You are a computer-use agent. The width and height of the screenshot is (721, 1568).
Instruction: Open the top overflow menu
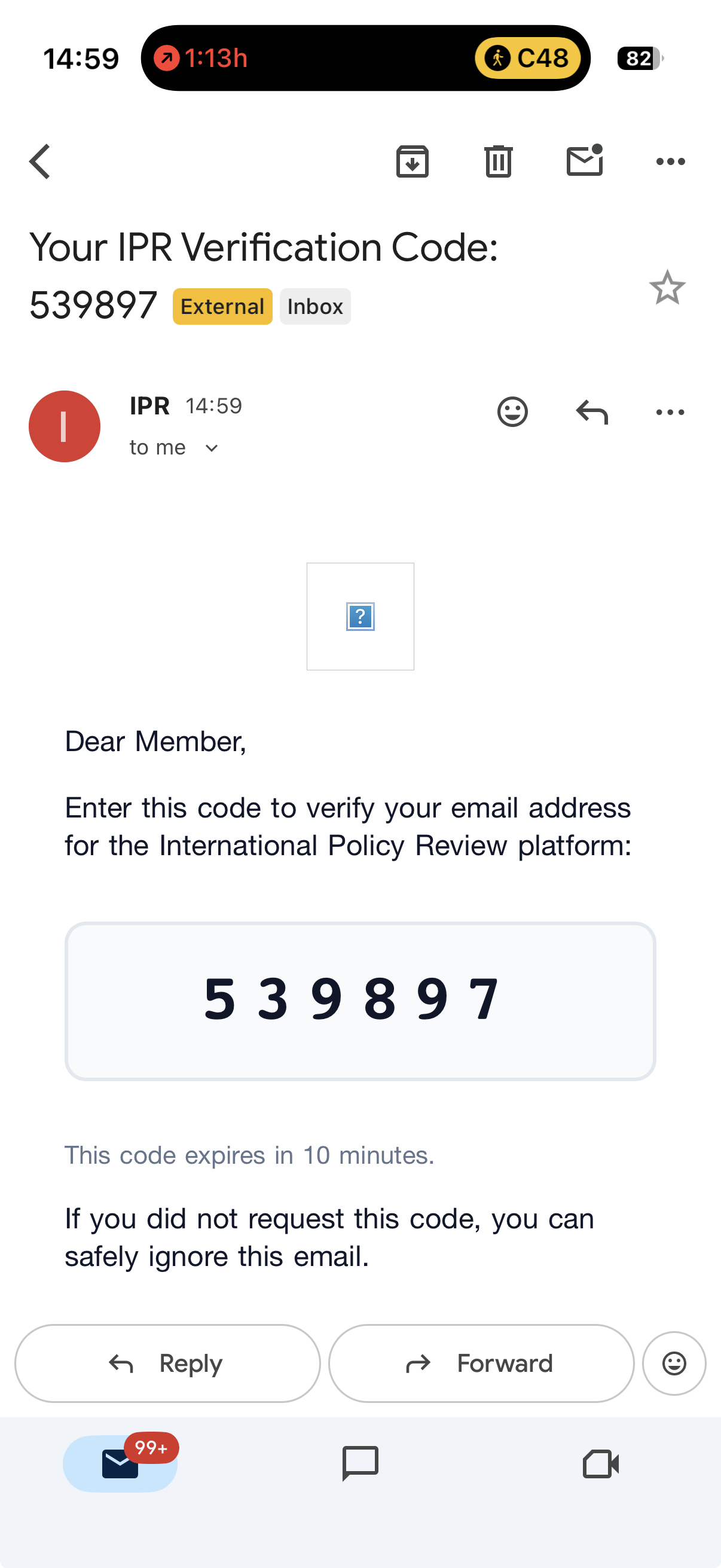[x=670, y=162]
